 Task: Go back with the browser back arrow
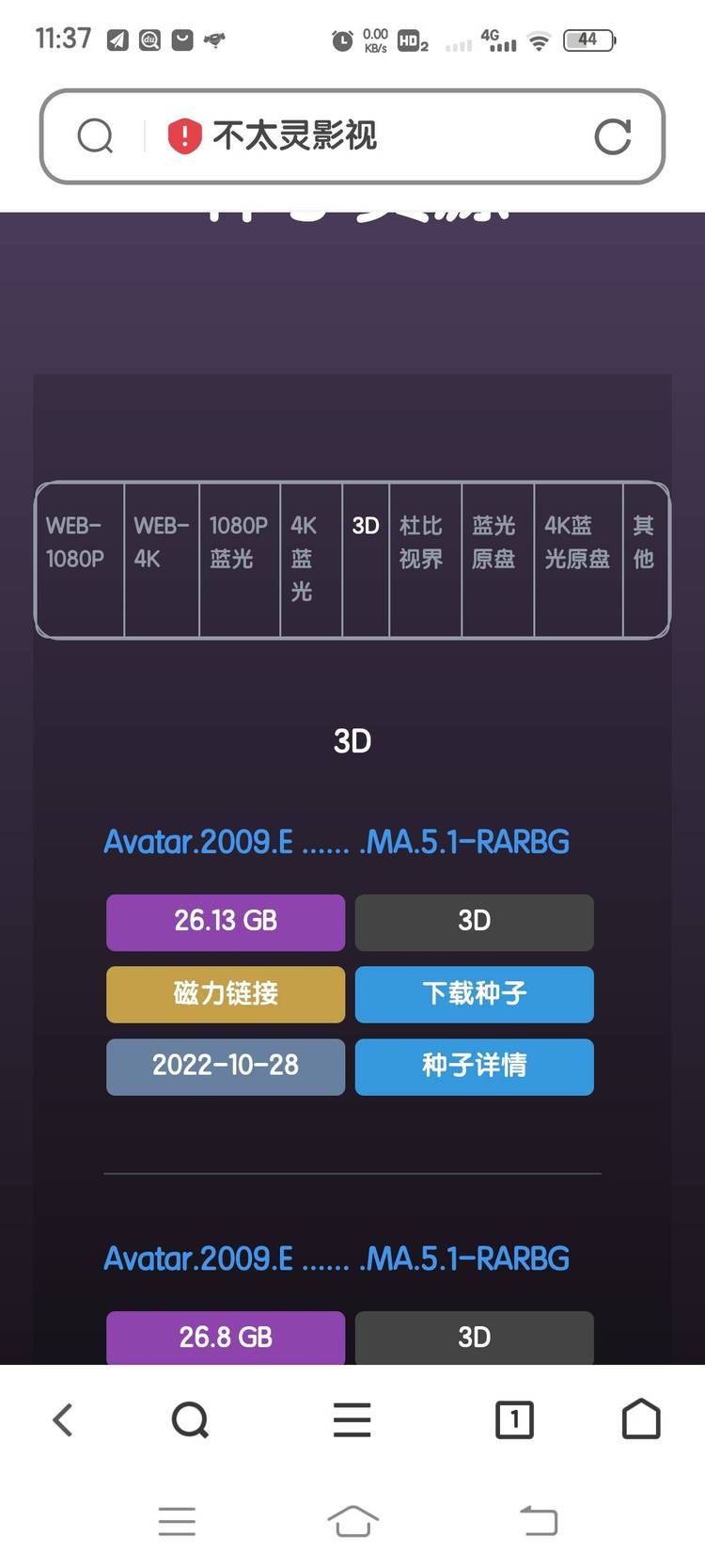(x=63, y=1419)
